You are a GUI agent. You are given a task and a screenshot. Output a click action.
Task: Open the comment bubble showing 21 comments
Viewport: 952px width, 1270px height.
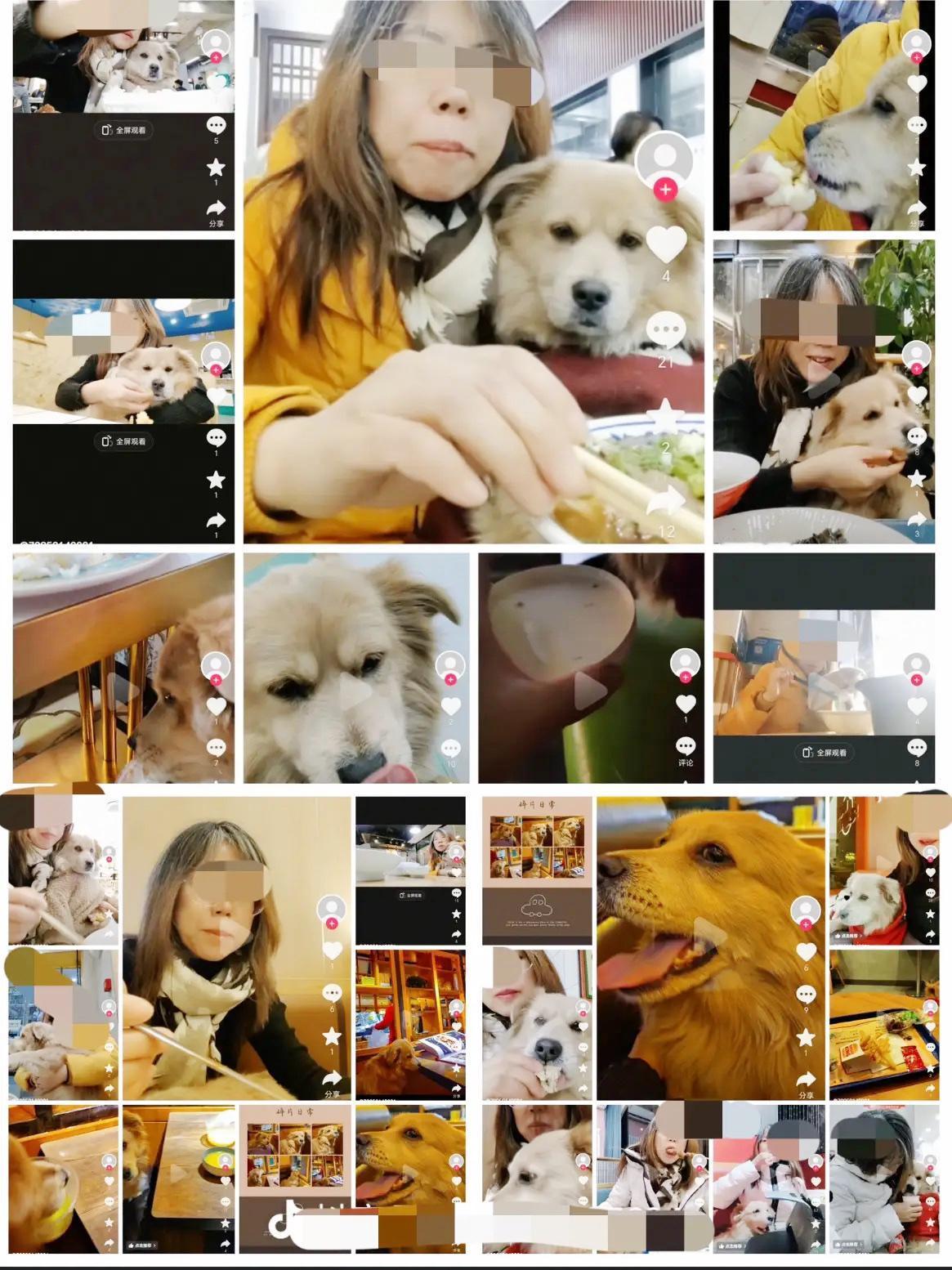[667, 330]
